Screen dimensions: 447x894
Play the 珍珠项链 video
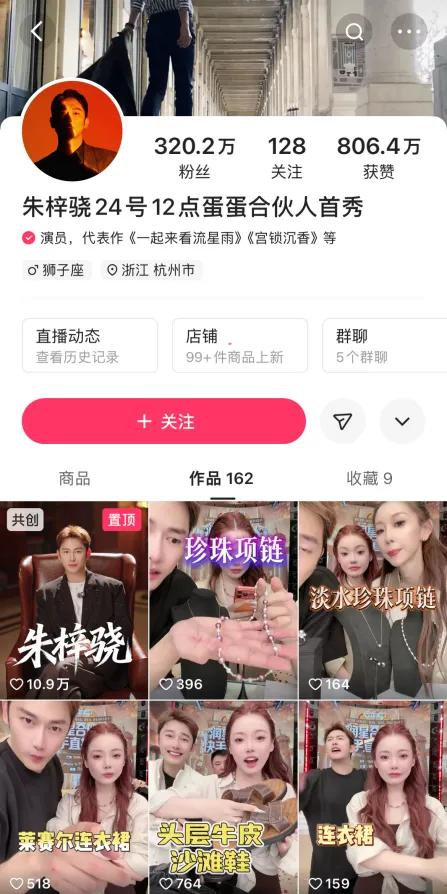tap(224, 600)
